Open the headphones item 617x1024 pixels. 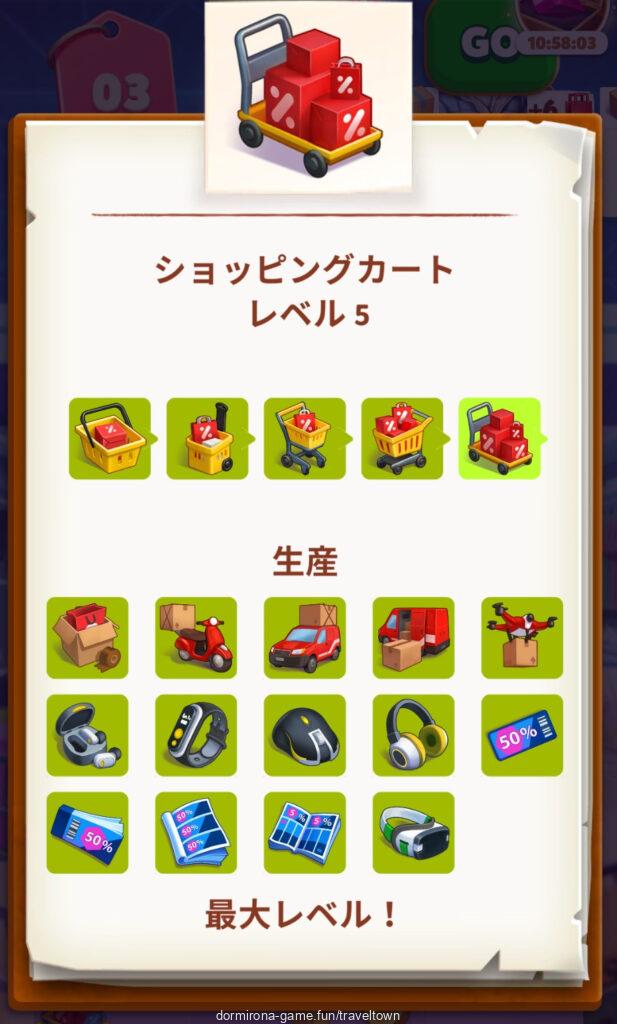pyautogui.click(x=413, y=735)
